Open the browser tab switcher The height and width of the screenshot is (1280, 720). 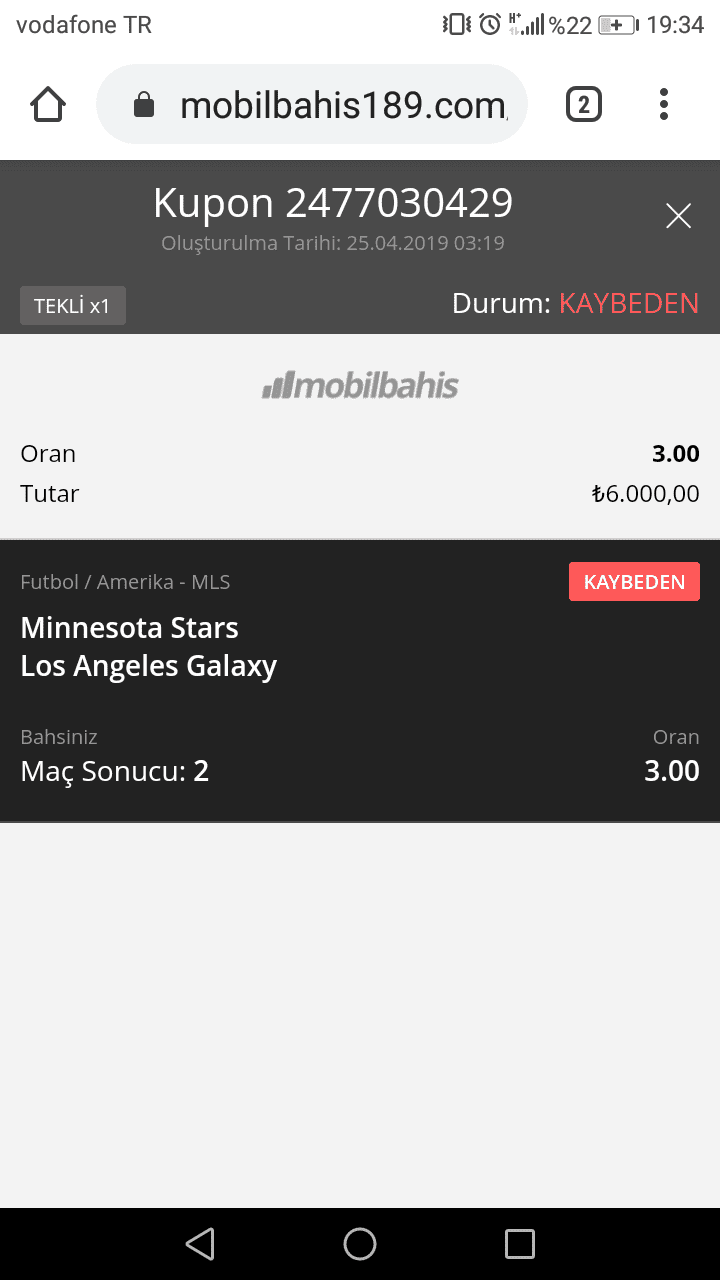click(584, 104)
